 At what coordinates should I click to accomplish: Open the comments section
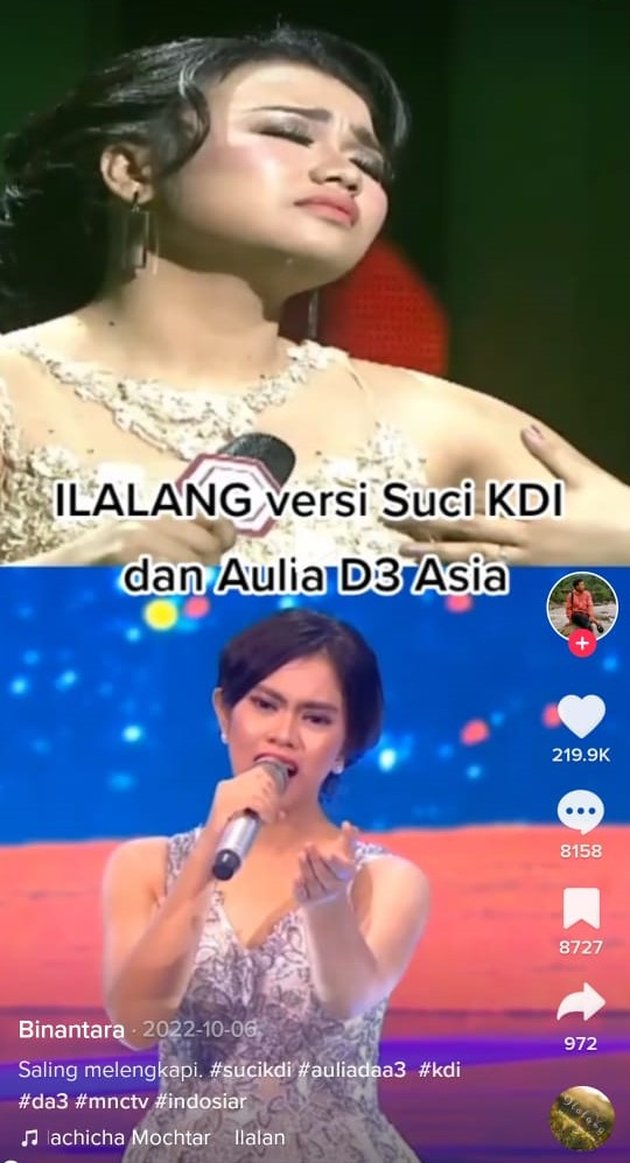(581, 814)
